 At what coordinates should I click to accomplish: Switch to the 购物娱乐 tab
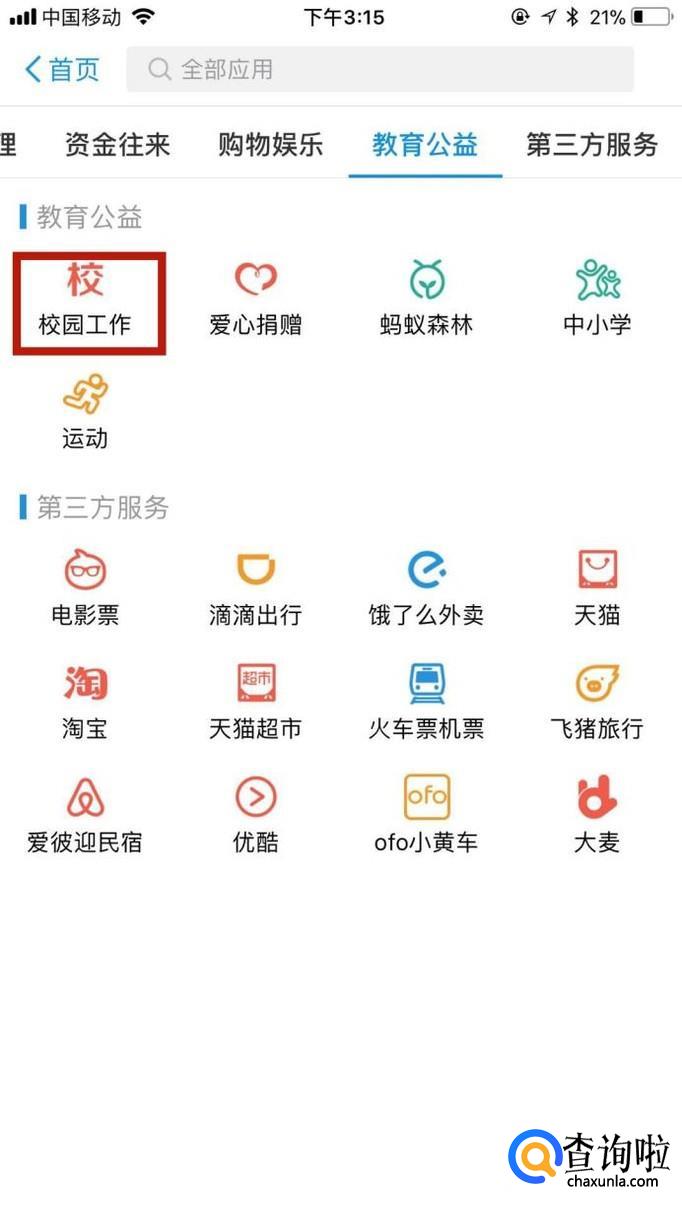pyautogui.click(x=271, y=145)
